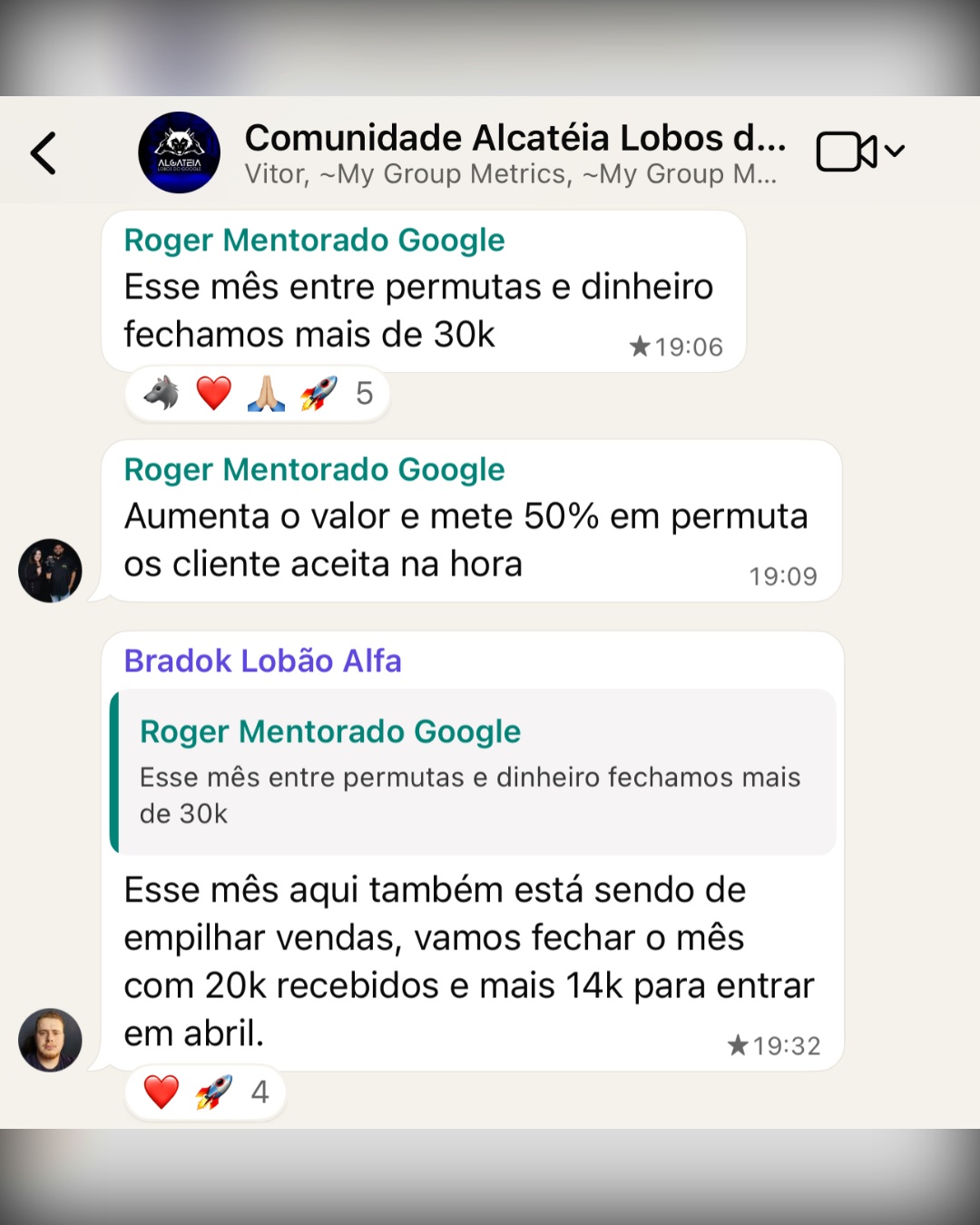Expand the call options chevron
Screen dimensions: 980x1225
point(896,151)
